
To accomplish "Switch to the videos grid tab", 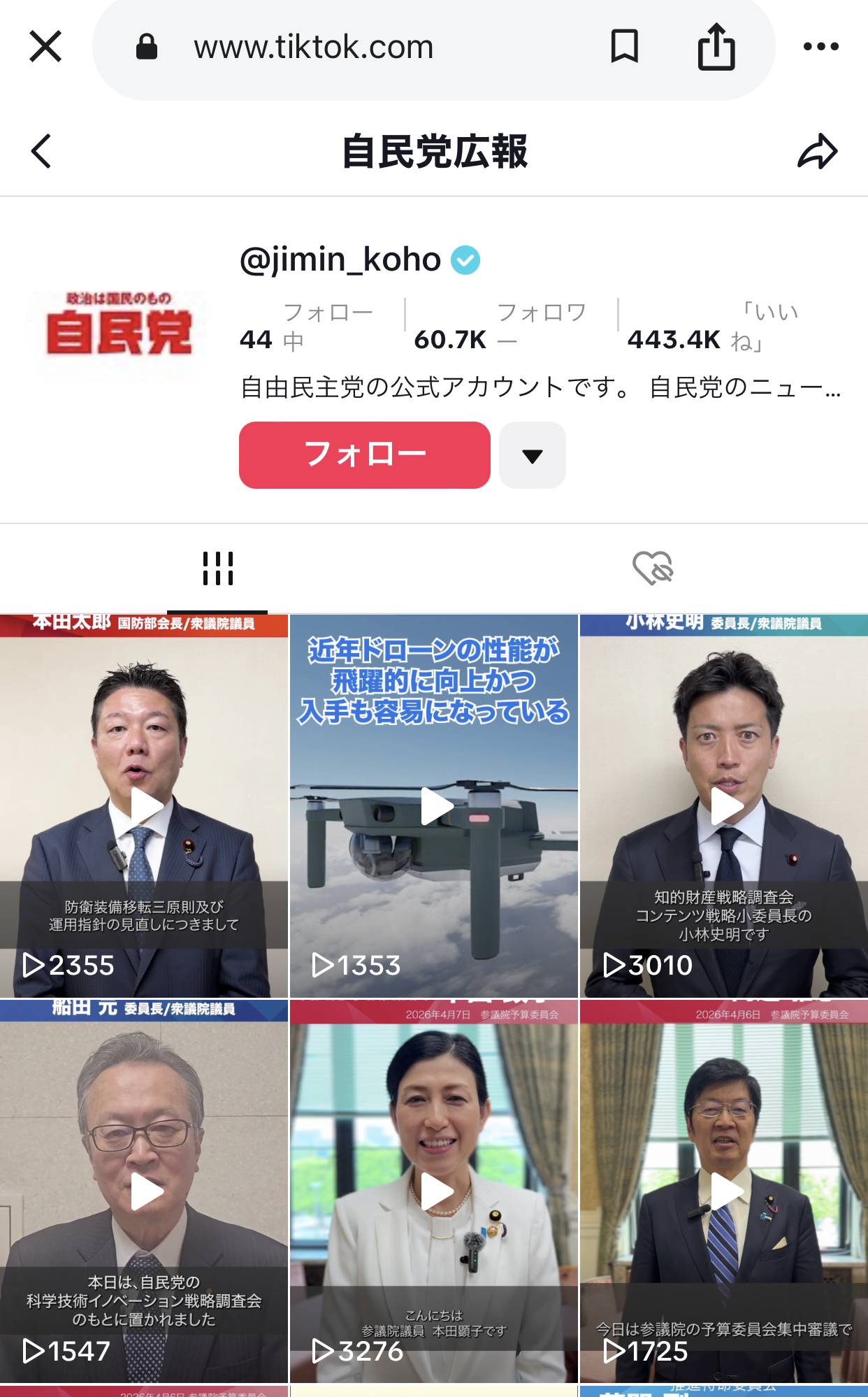I will click(x=217, y=568).
